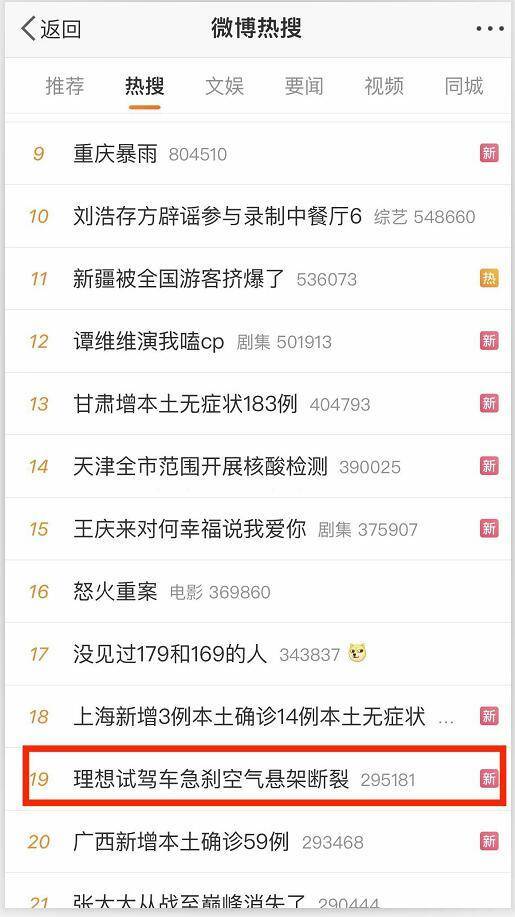Screen dimensions: 515x917
Task: Select the 热搜 tab
Action: 144,86
